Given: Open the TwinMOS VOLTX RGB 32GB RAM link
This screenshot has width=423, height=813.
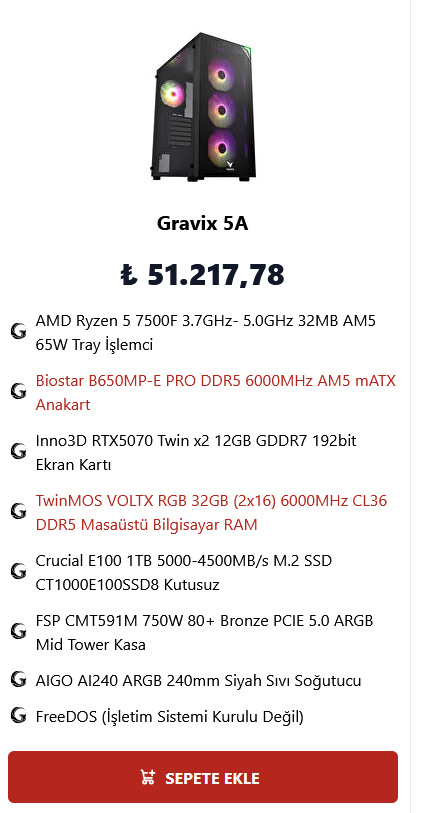Looking at the screenshot, I should coord(212,513).
